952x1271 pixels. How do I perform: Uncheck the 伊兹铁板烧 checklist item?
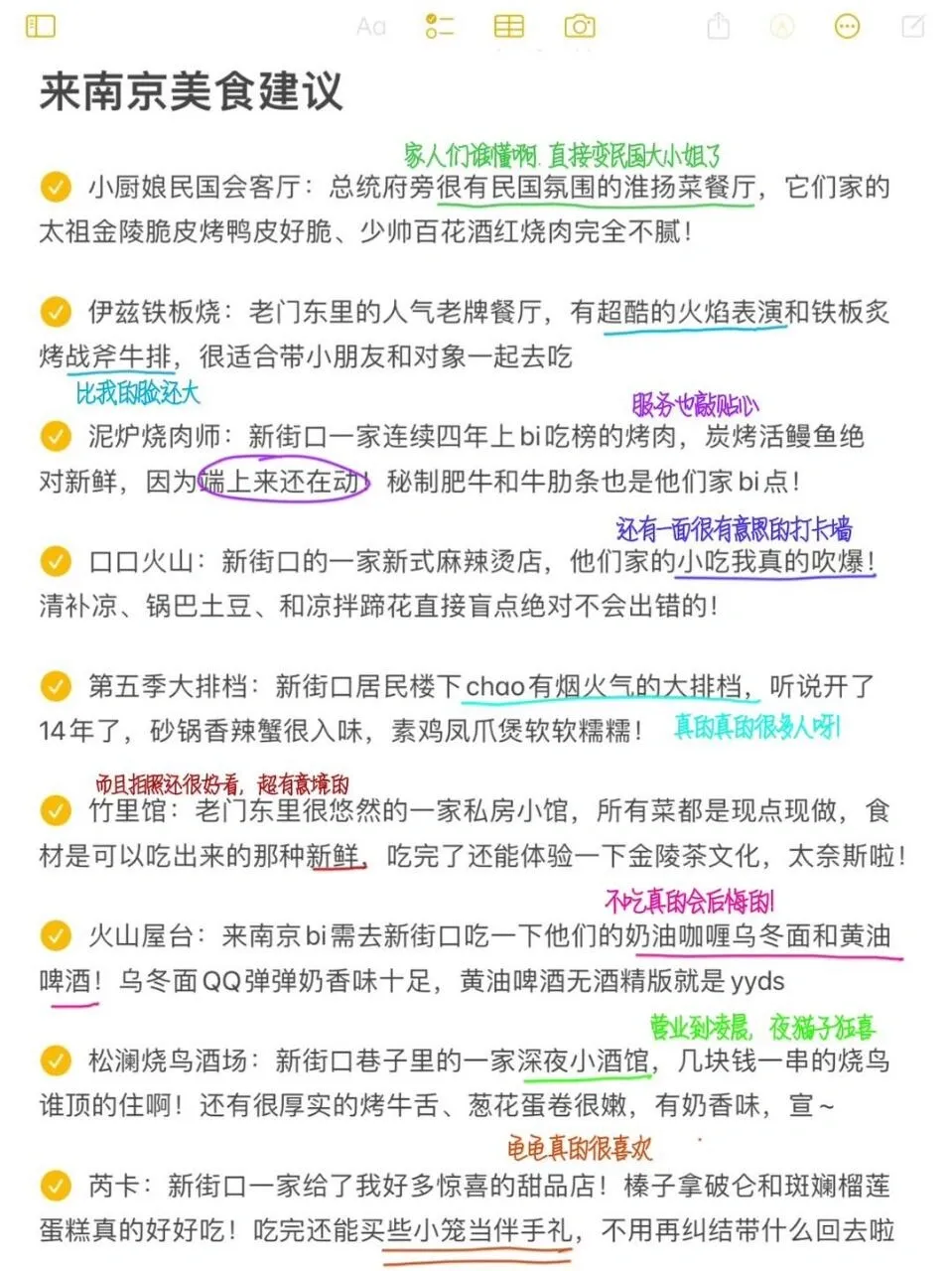[x=56, y=312]
